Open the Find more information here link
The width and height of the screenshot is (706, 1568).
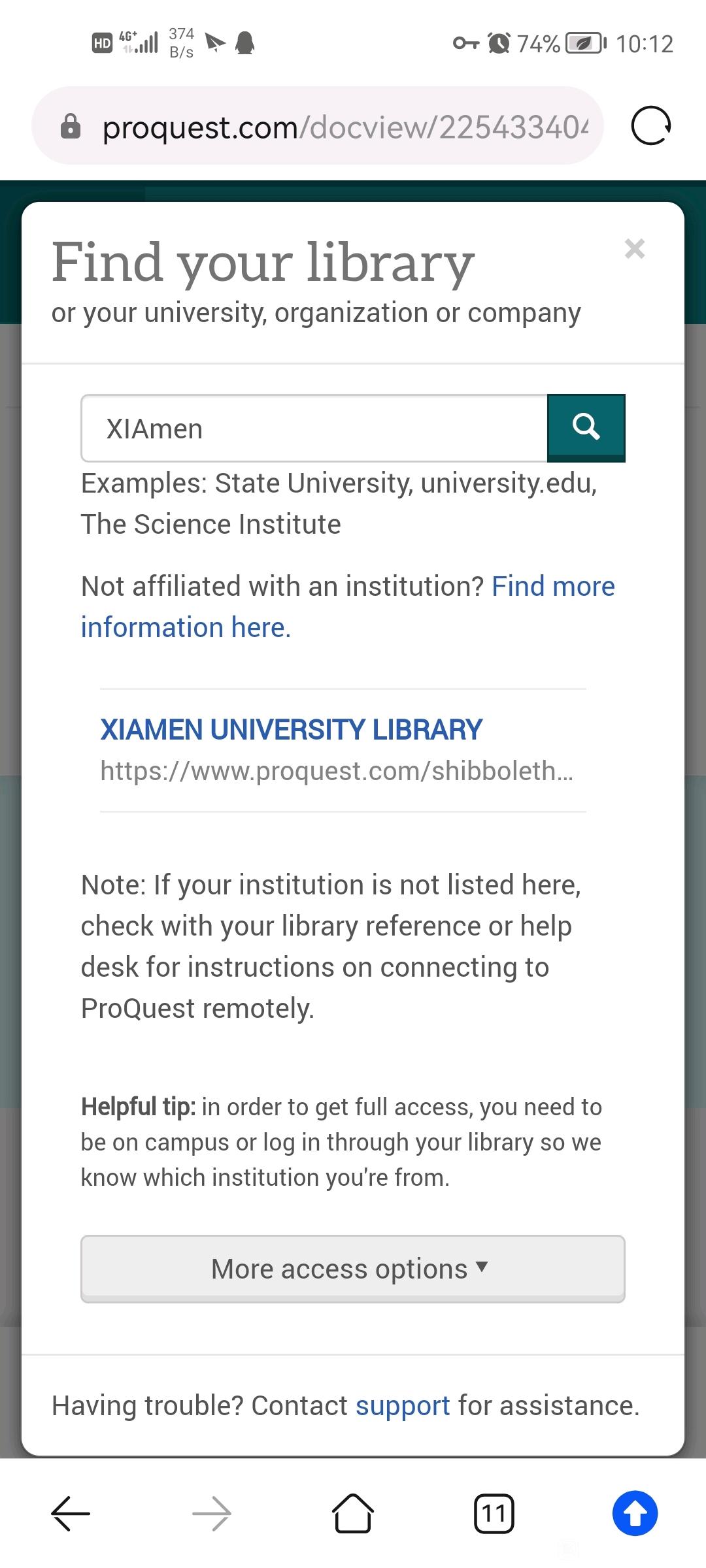[348, 606]
